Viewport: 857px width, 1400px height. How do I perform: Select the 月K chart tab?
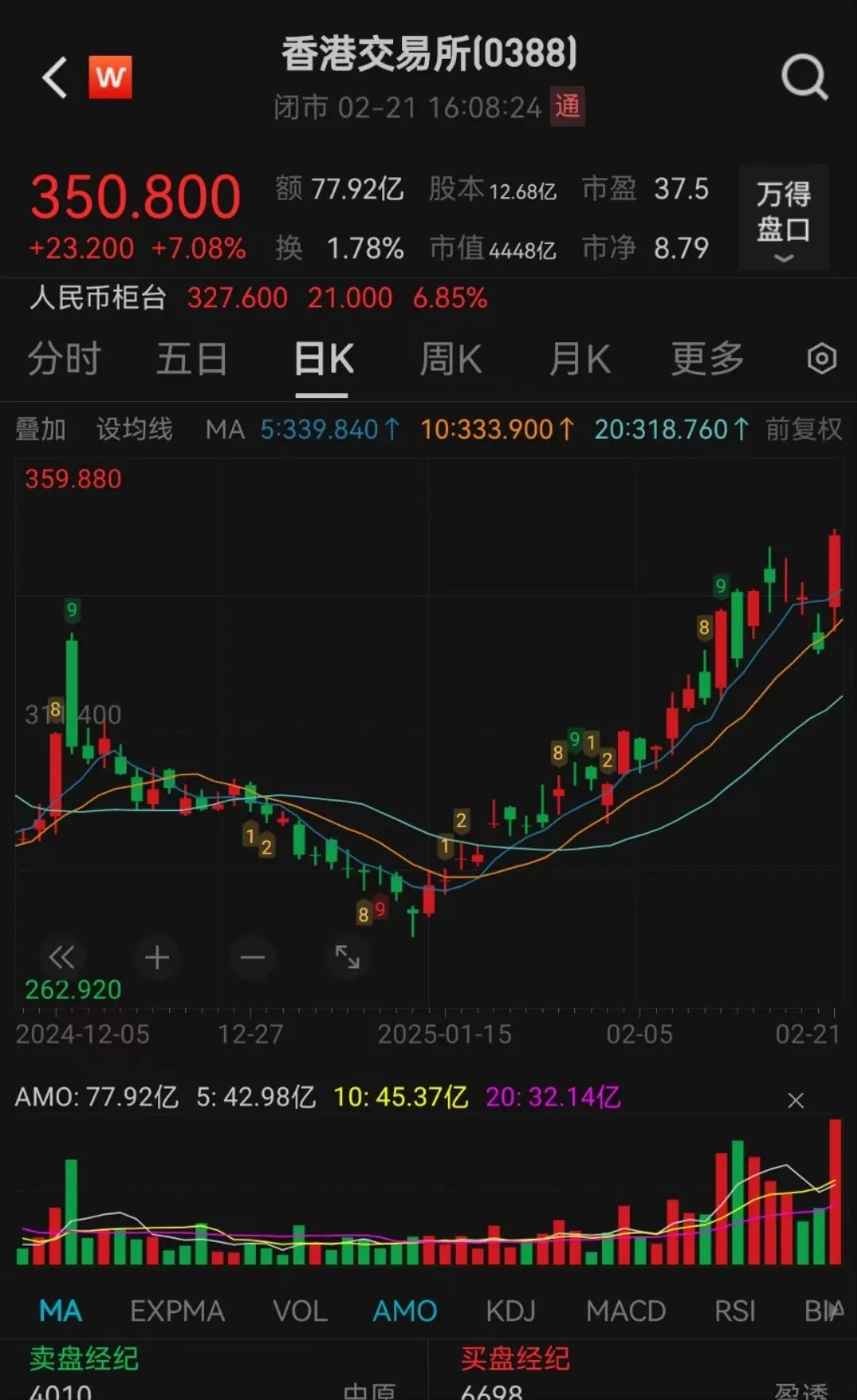pos(580,359)
